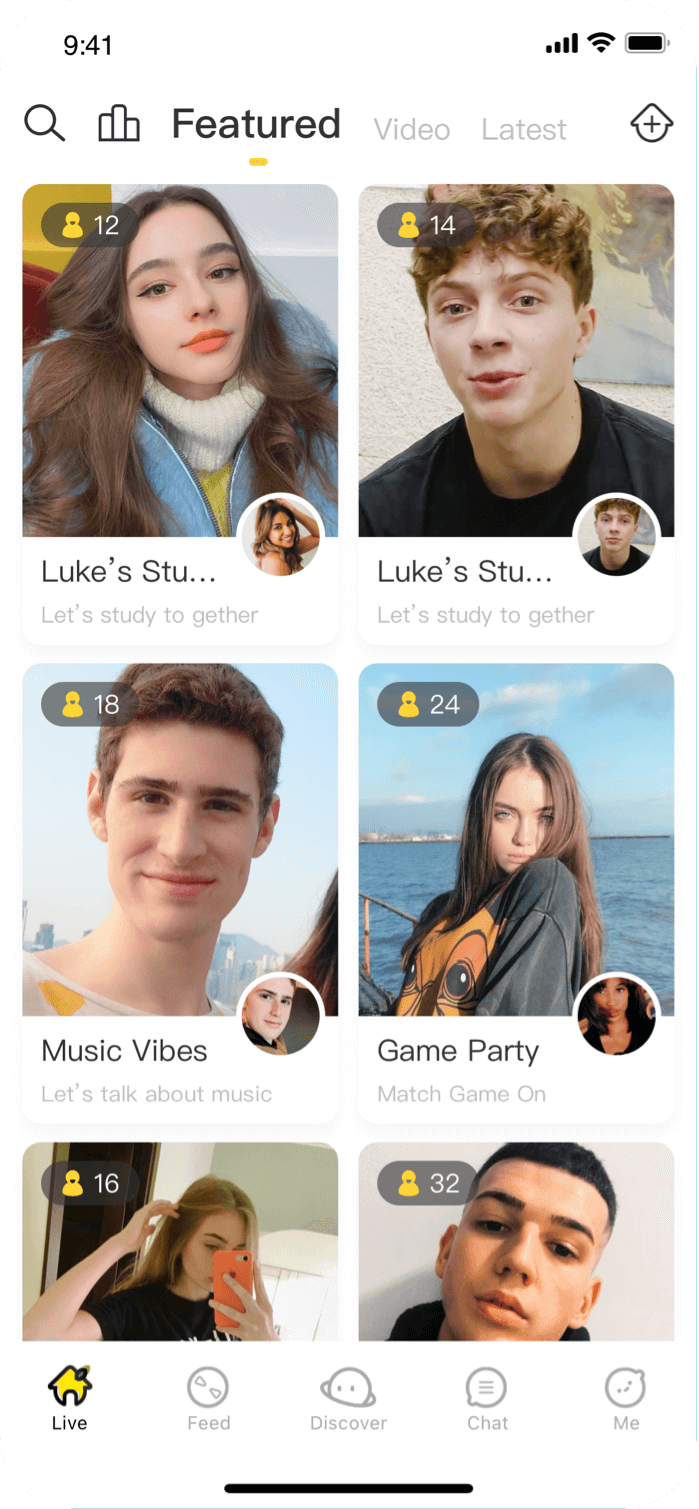Open the Discover tab

click(348, 1399)
